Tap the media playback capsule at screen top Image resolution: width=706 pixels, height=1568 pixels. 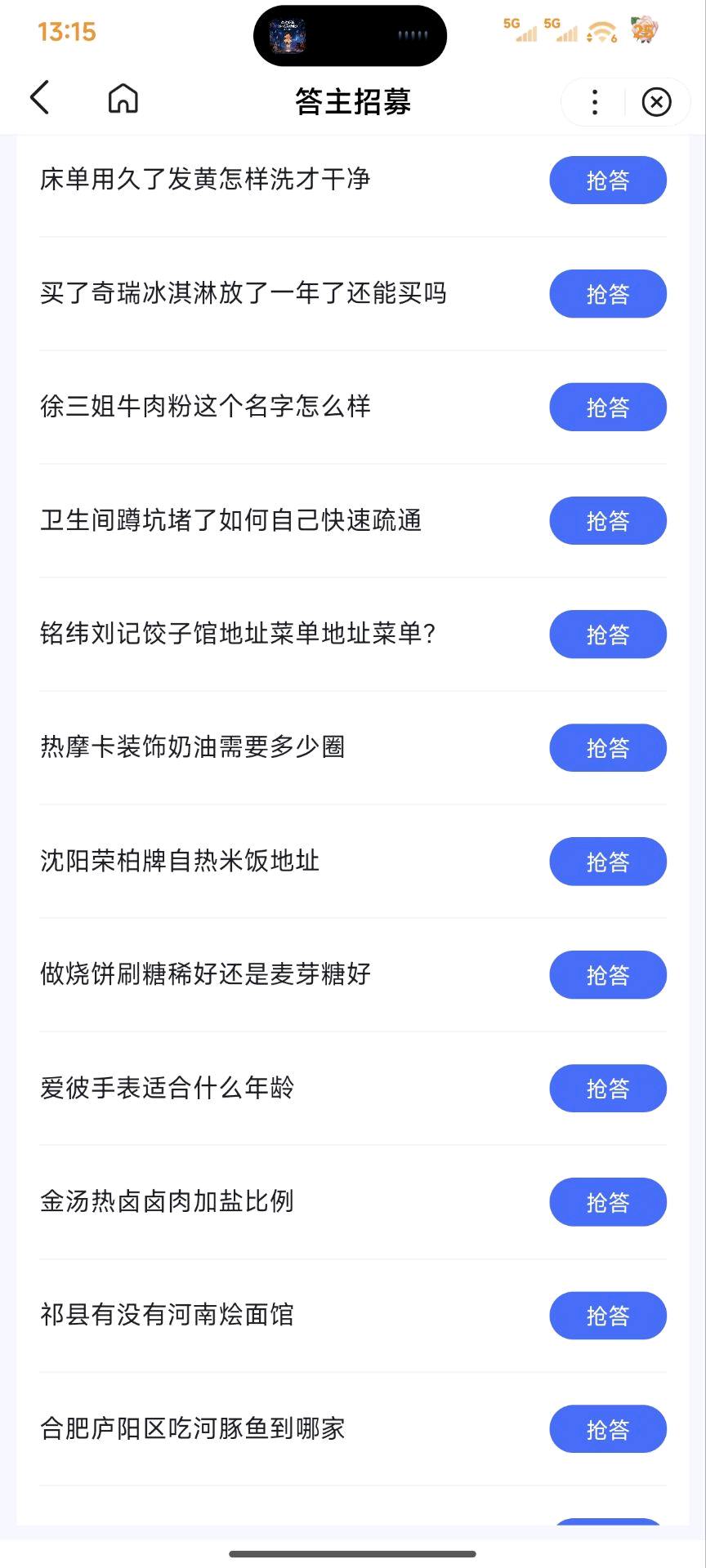tap(351, 34)
